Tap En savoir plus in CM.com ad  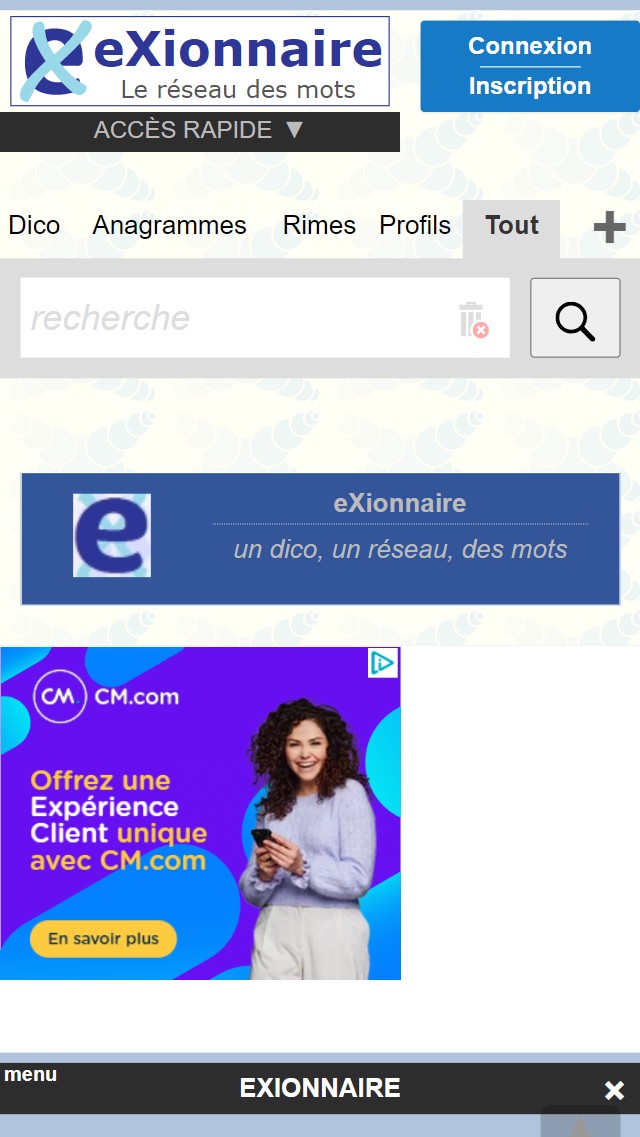pyautogui.click(x=103, y=939)
